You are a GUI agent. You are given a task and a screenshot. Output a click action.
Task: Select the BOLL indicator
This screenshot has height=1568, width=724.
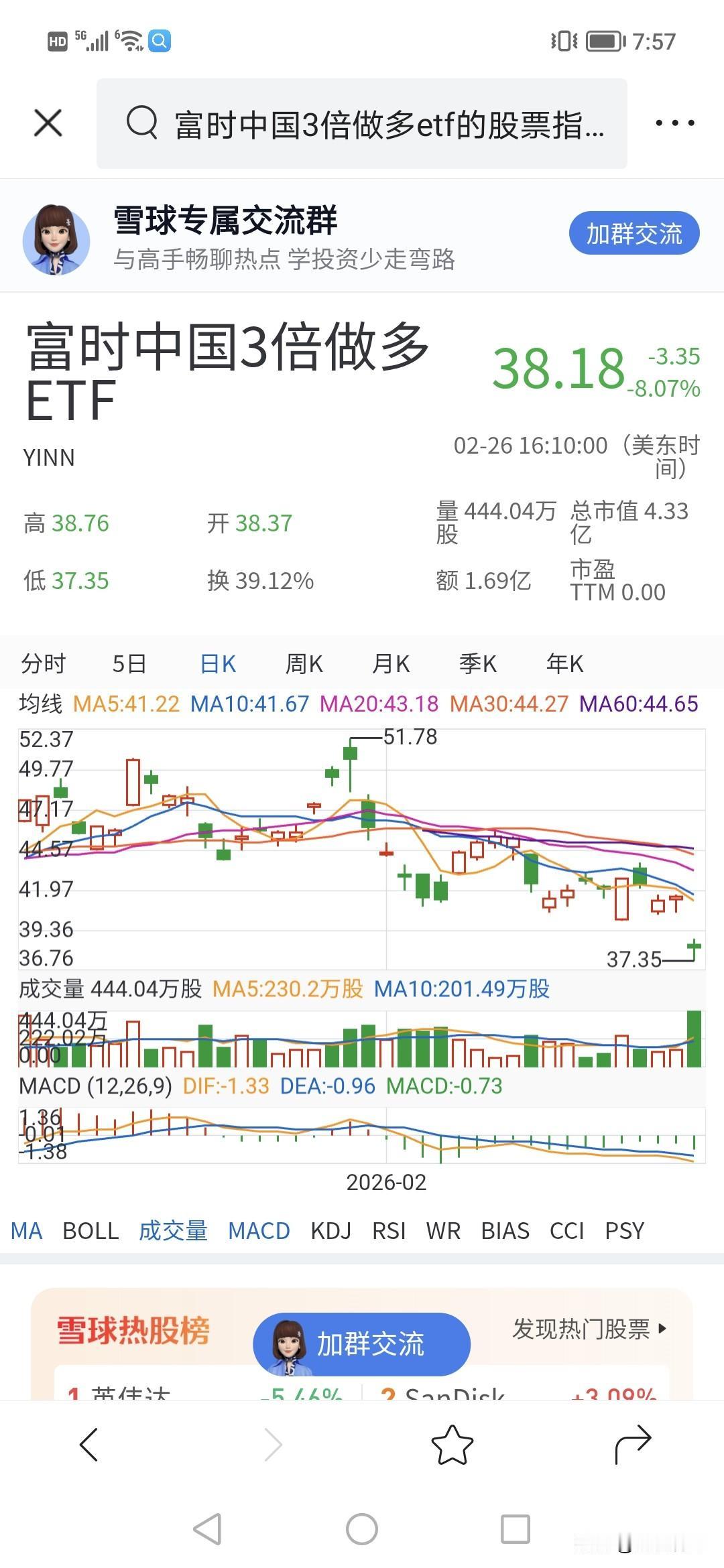tap(90, 1231)
